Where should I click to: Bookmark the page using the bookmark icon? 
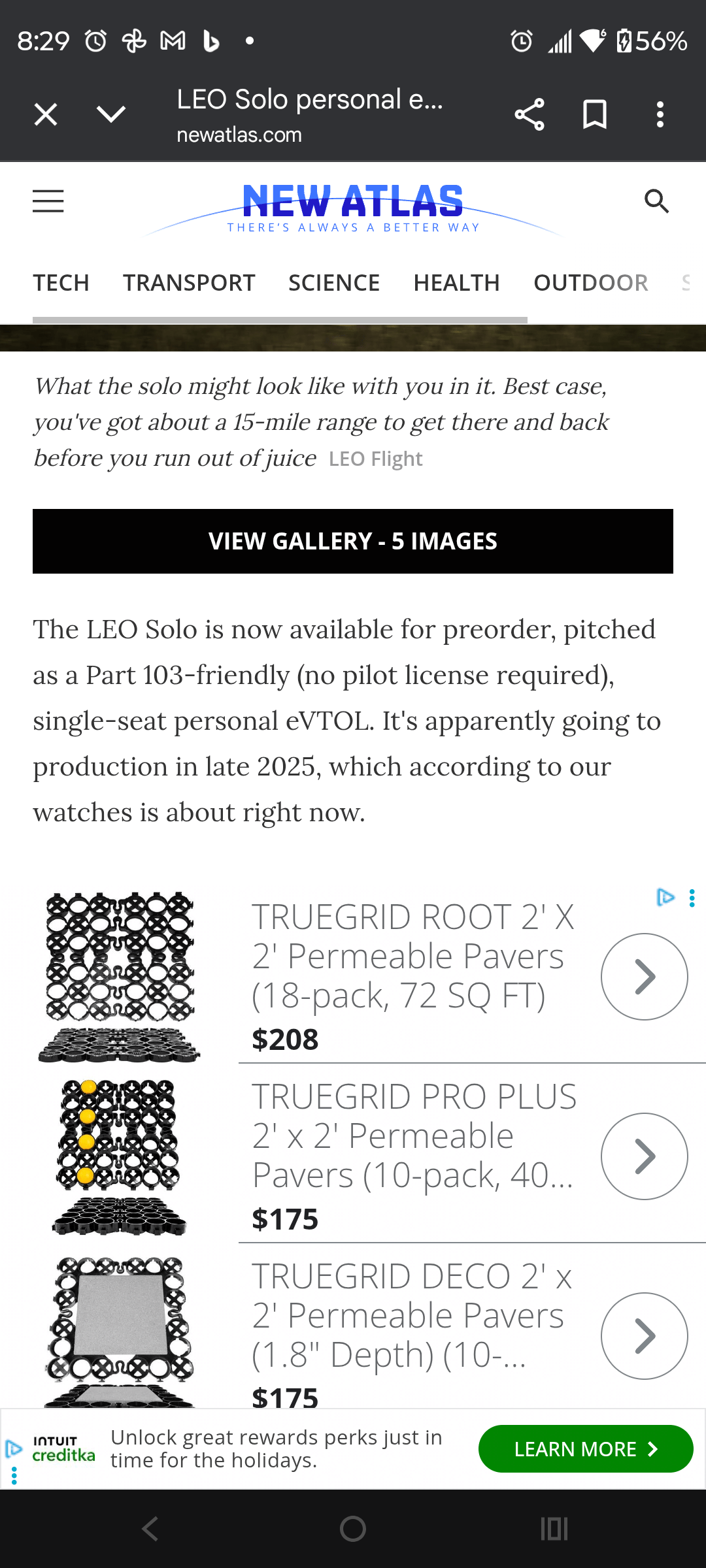point(595,114)
